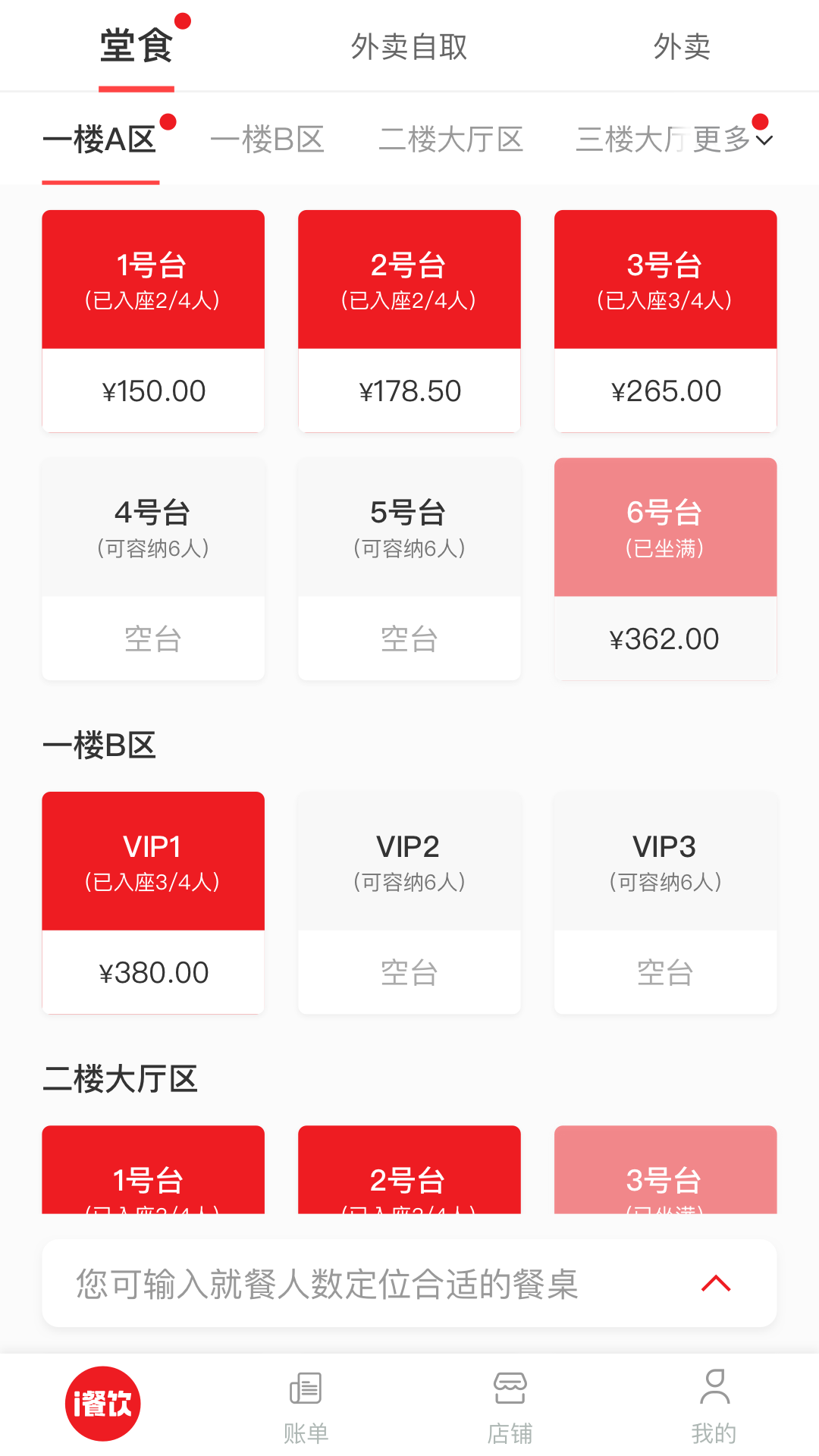The width and height of the screenshot is (819, 1456).
Task: Open the full 6号台 table at ¥362.00
Action: [666, 569]
